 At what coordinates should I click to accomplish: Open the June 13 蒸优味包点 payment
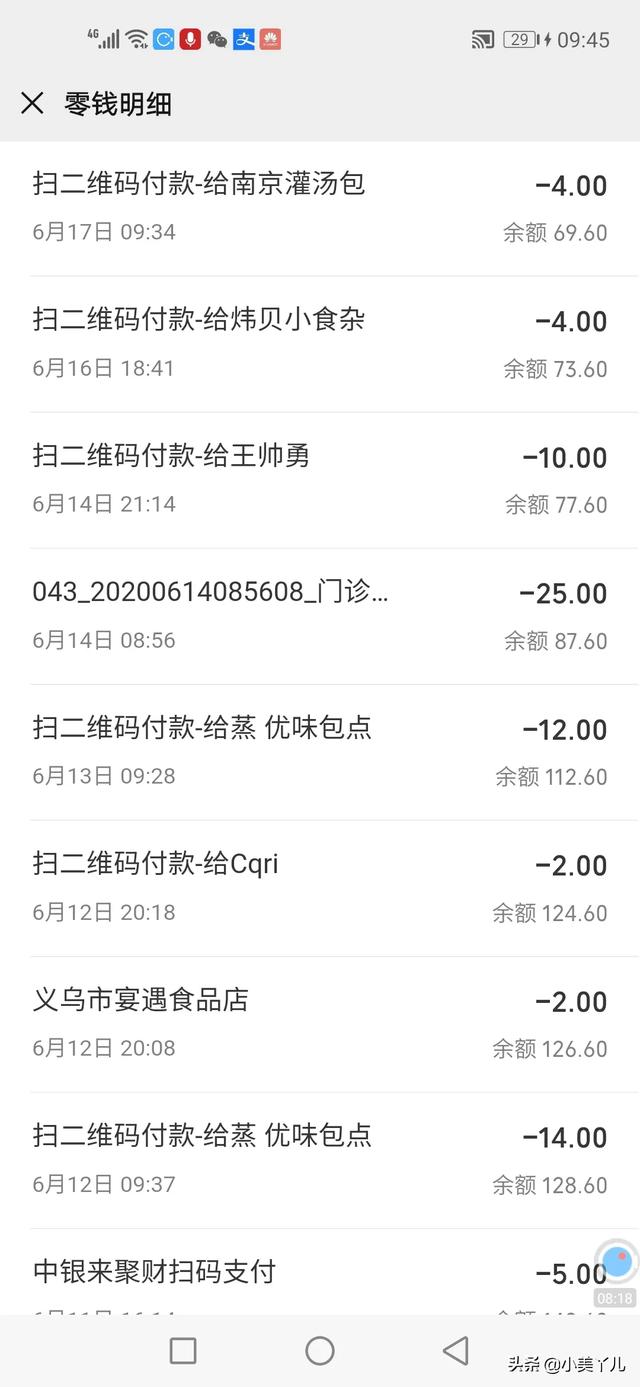[320, 752]
